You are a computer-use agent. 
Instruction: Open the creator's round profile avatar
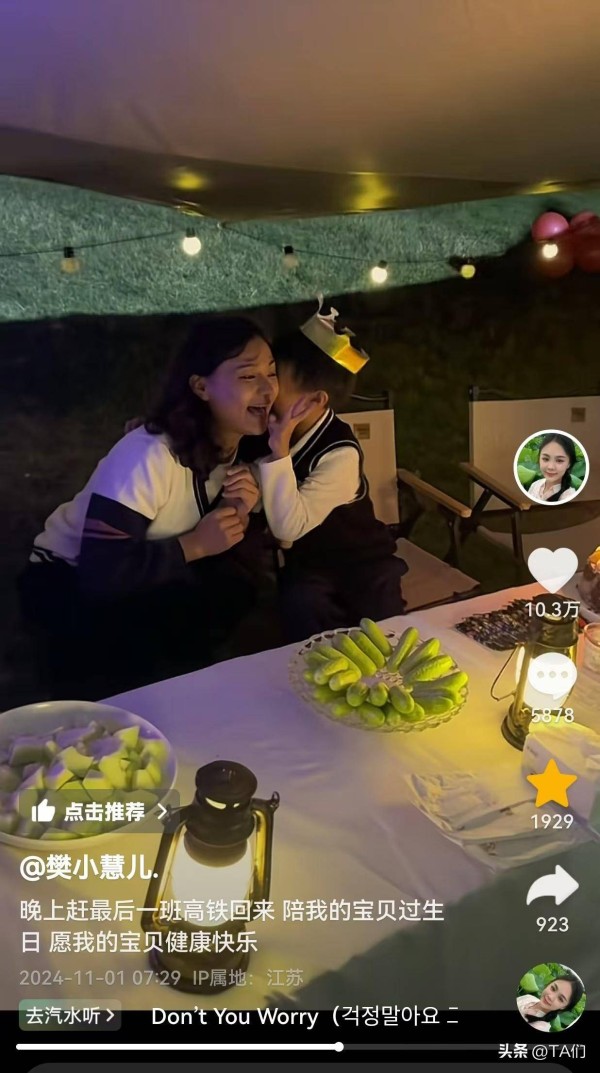551,467
